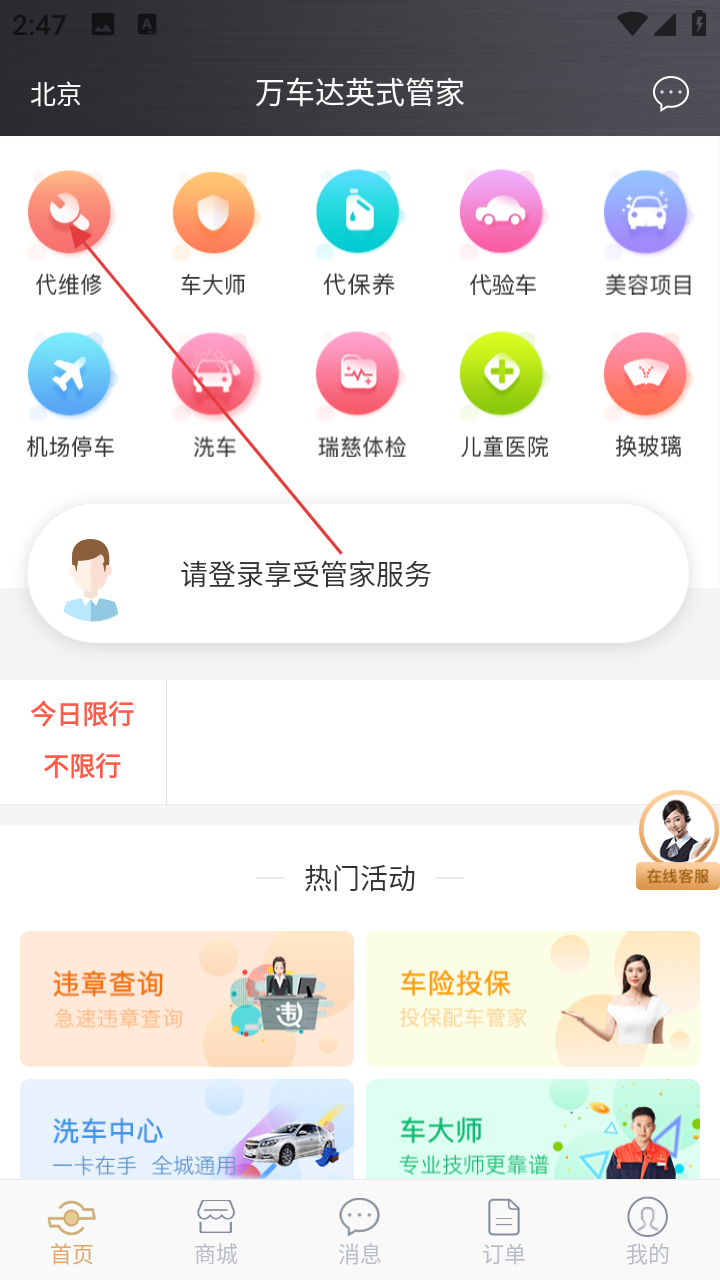
Task: Switch to 我的 tab
Action: tap(647, 1231)
